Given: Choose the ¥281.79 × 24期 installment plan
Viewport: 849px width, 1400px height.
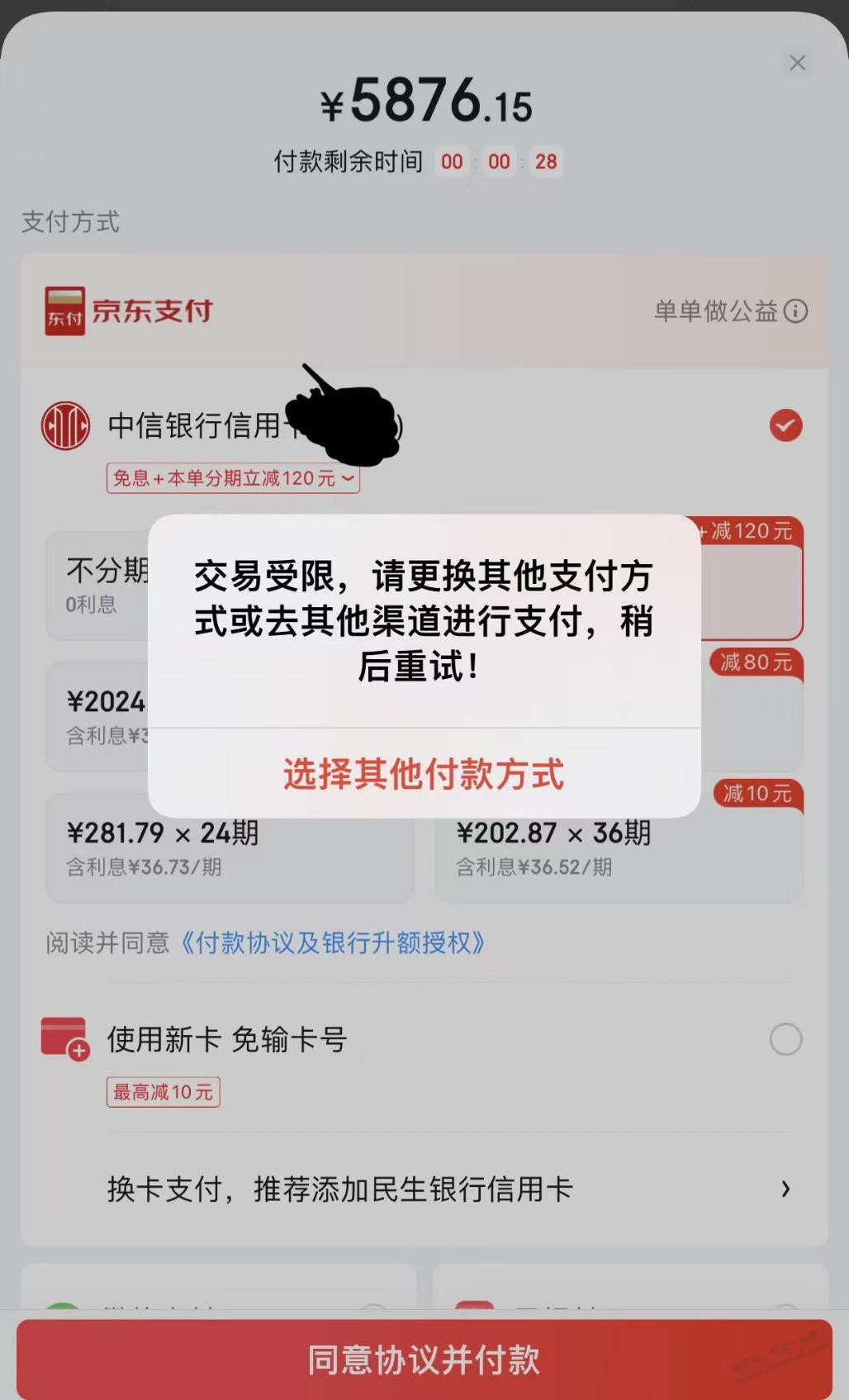Looking at the screenshot, I should 229,847.
